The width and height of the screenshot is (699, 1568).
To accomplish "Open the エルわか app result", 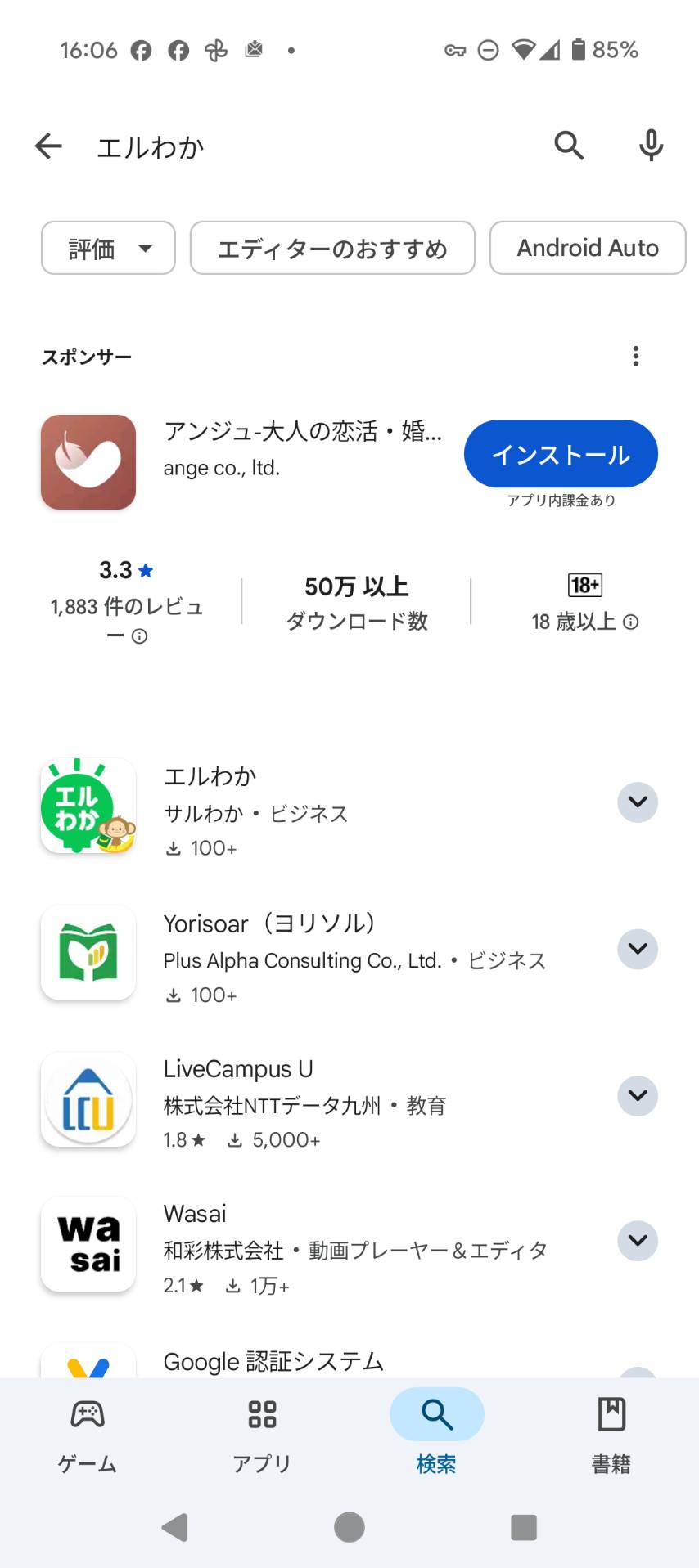I will pyautogui.click(x=319, y=806).
